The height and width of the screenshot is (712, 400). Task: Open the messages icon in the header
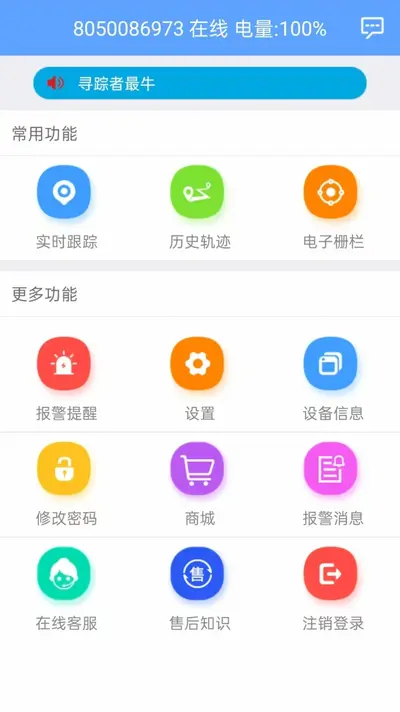tap(372, 28)
